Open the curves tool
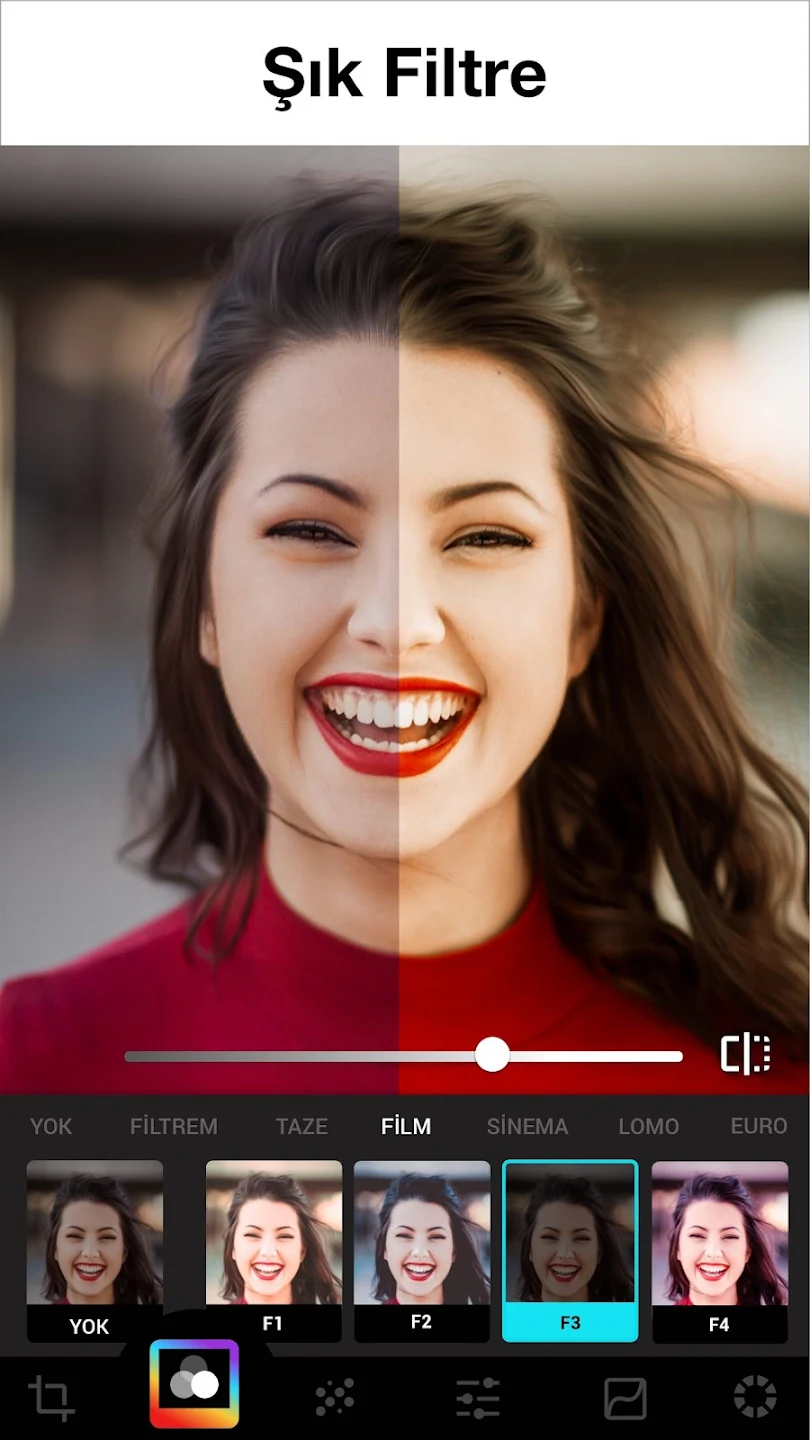The width and height of the screenshot is (810, 1440). click(x=625, y=1398)
